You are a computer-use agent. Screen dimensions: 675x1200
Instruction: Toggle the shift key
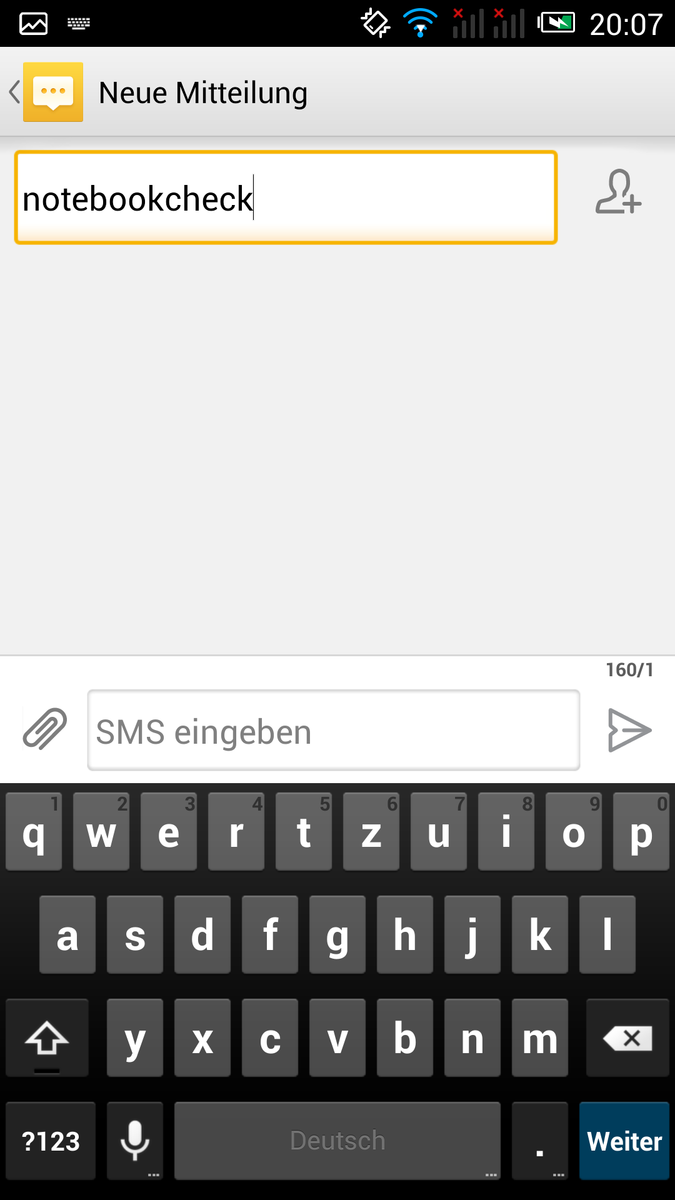(x=47, y=1040)
